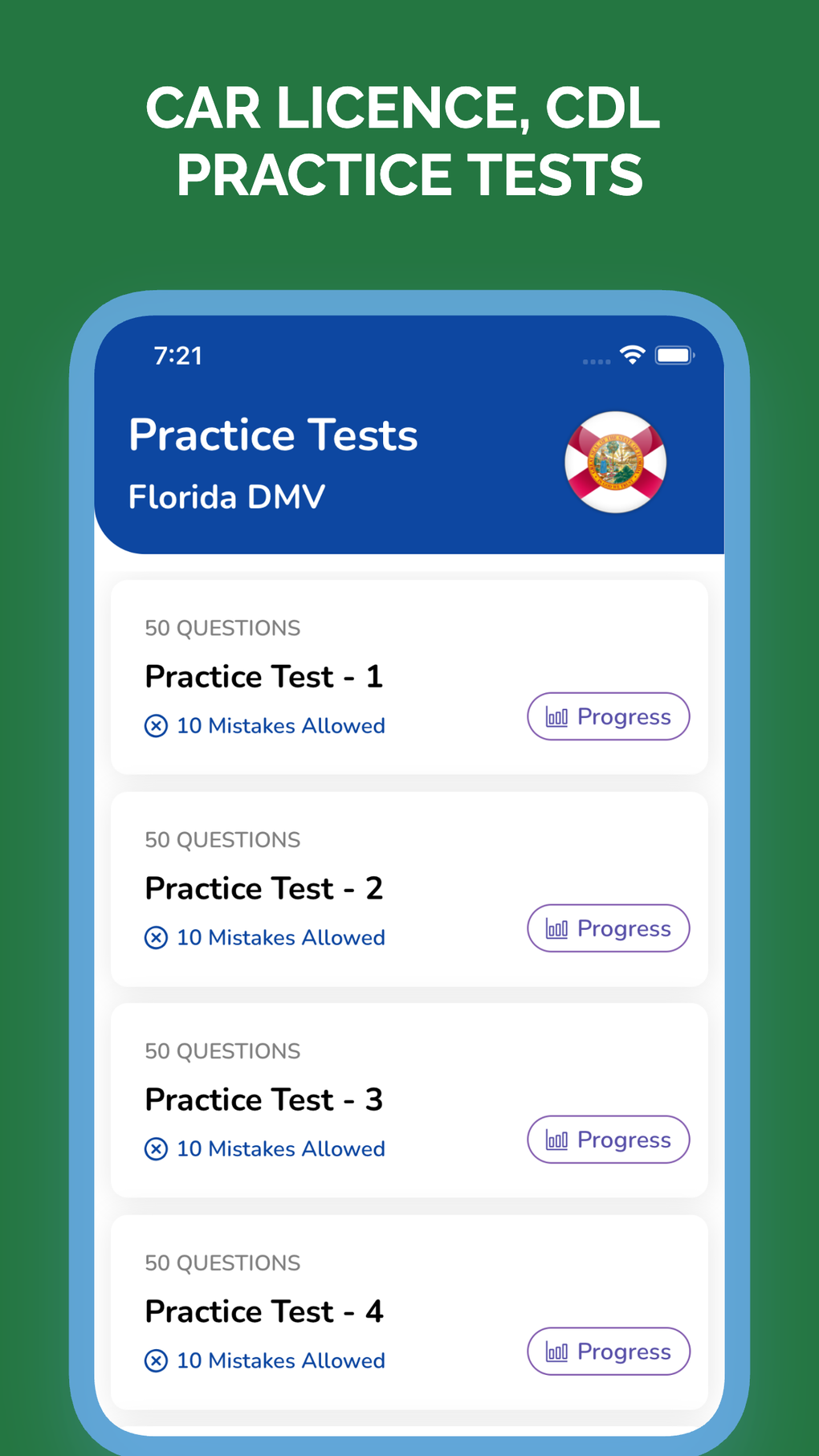Click the bar-chart icon on Practice Test 3's Progress button

tap(557, 1140)
